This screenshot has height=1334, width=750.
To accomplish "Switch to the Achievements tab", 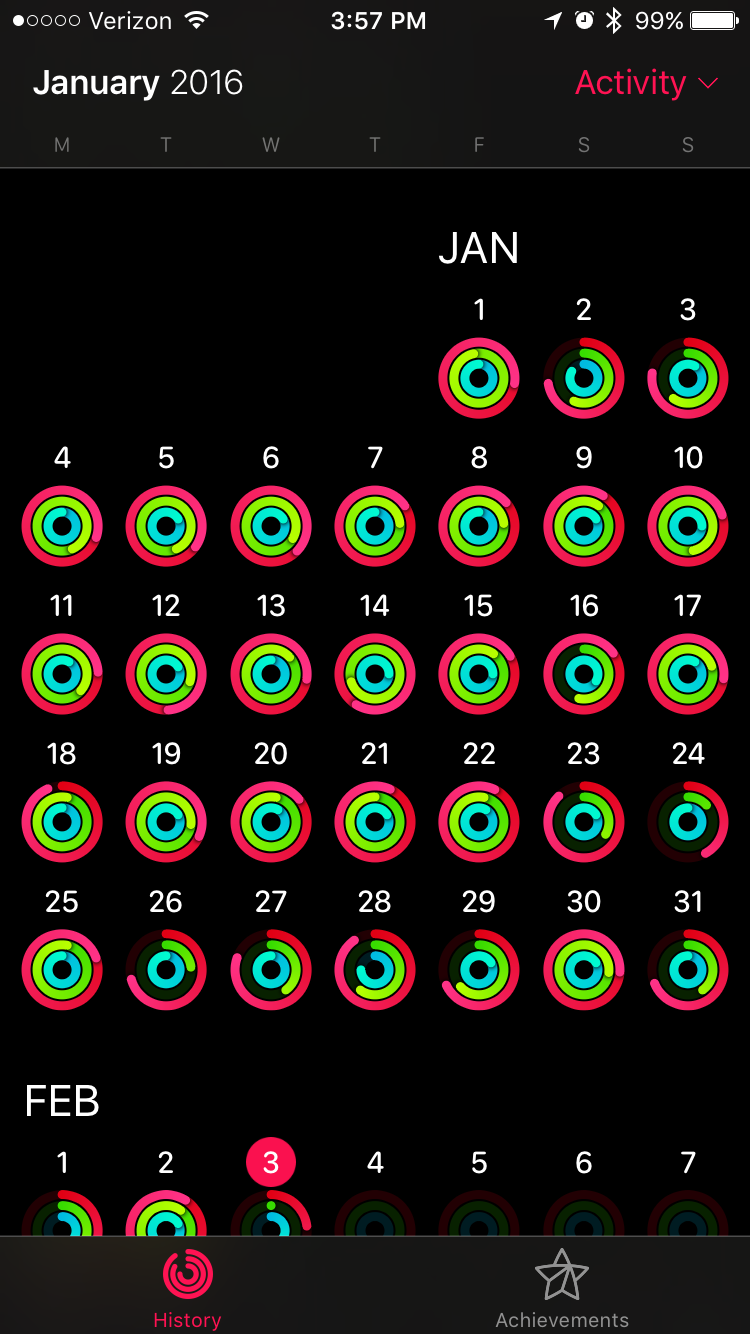I will 562,1290.
